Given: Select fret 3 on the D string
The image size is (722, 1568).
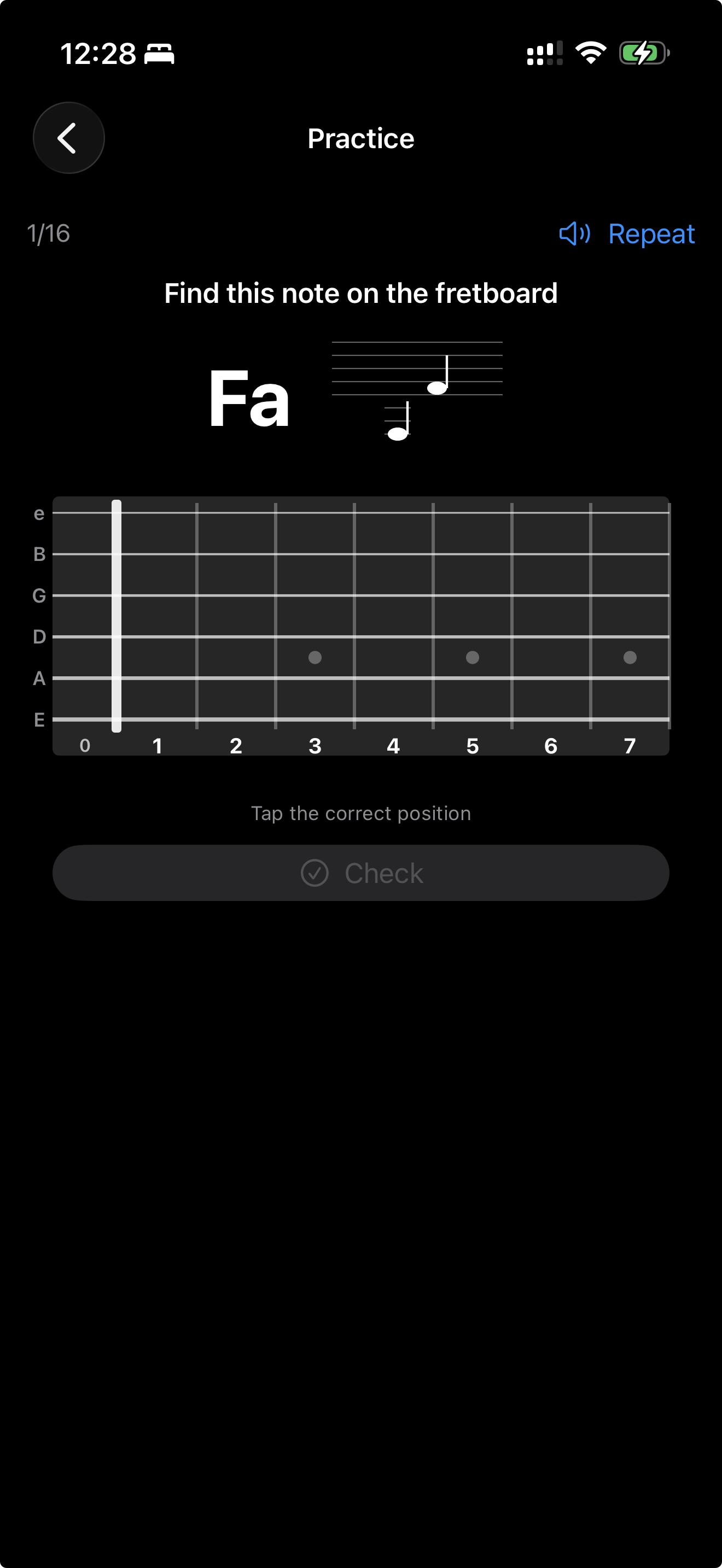Looking at the screenshot, I should point(315,637).
